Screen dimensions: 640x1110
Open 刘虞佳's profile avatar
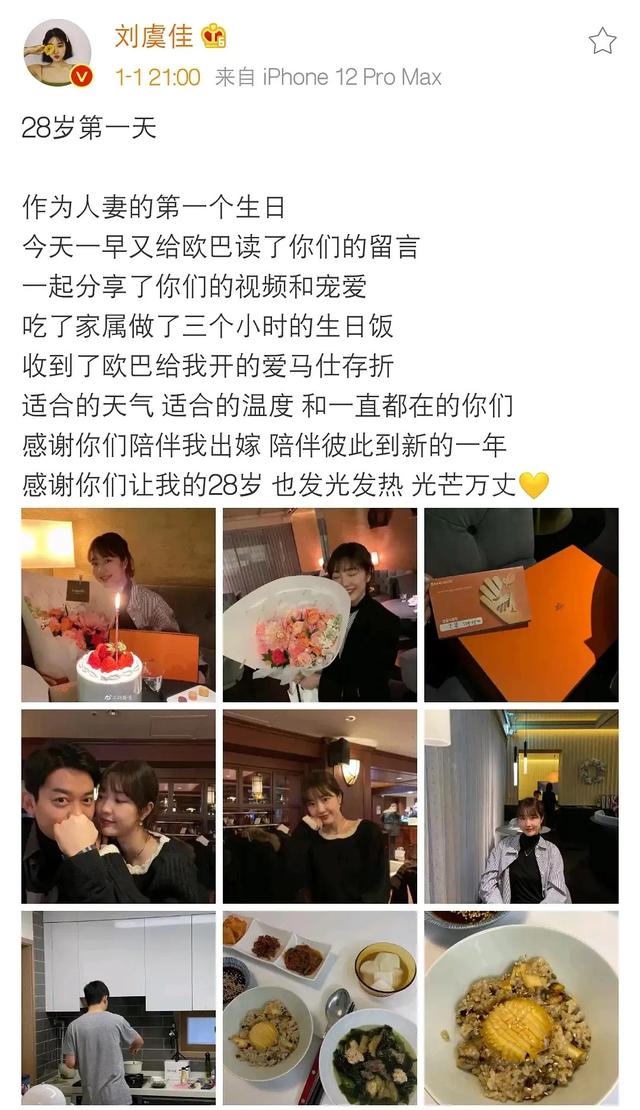coord(57,52)
